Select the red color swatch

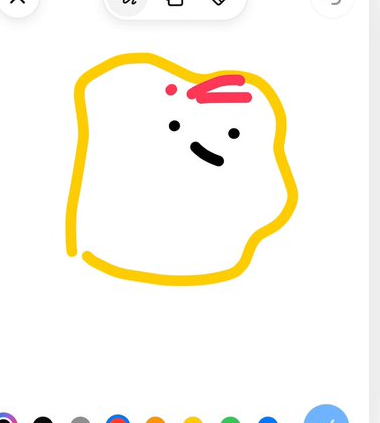coord(118,419)
